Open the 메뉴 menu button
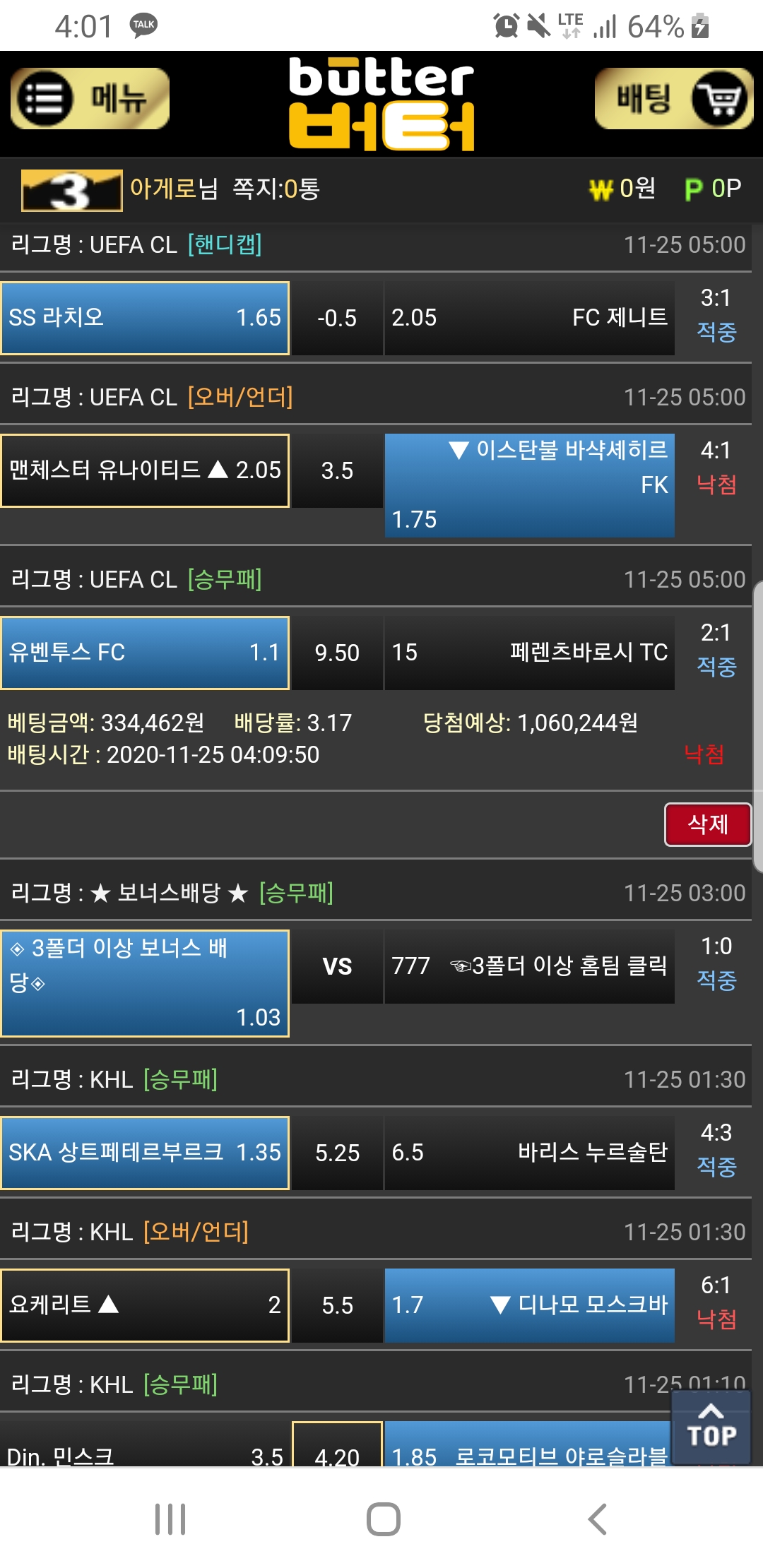Viewport: 763px width, 1568px height. (90, 99)
